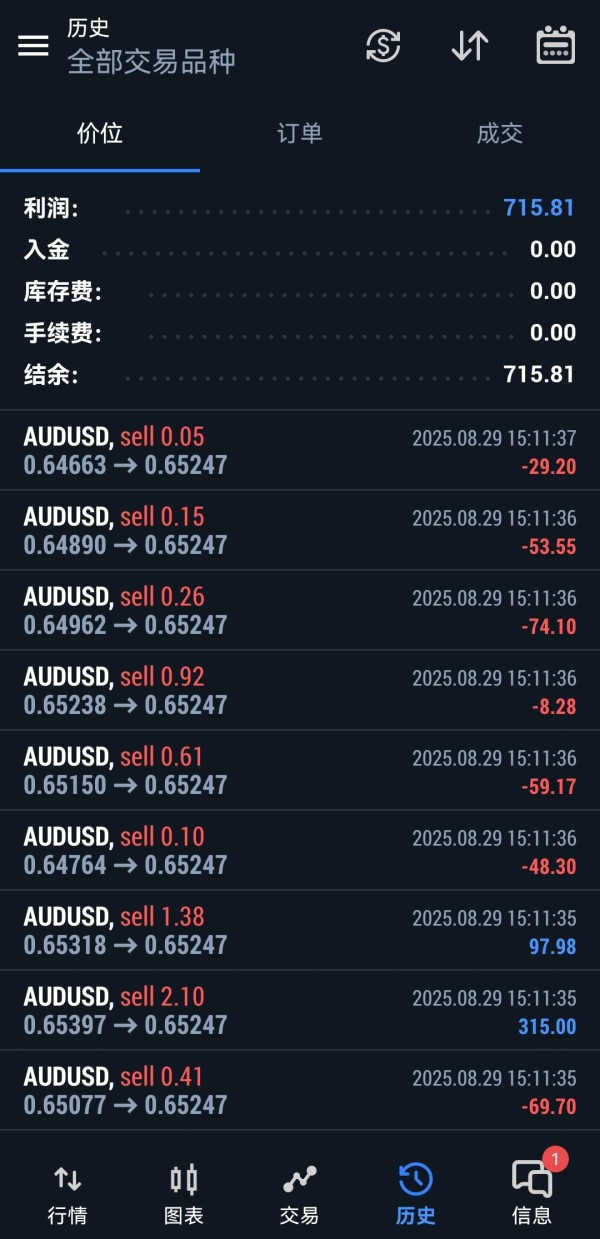600x1239 pixels.
Task: Switch to the 成交 tab
Action: pos(499,134)
